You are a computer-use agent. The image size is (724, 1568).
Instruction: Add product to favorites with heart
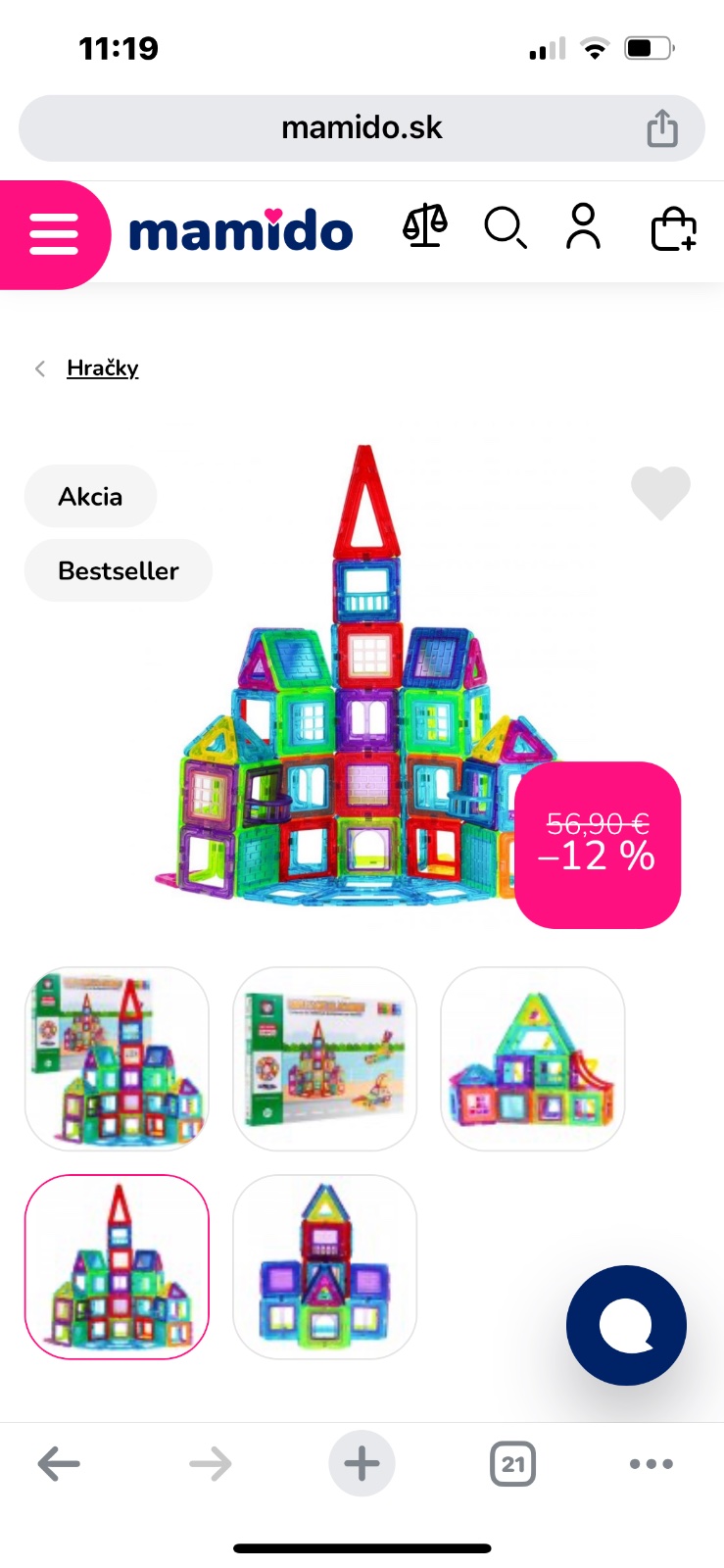tap(660, 492)
